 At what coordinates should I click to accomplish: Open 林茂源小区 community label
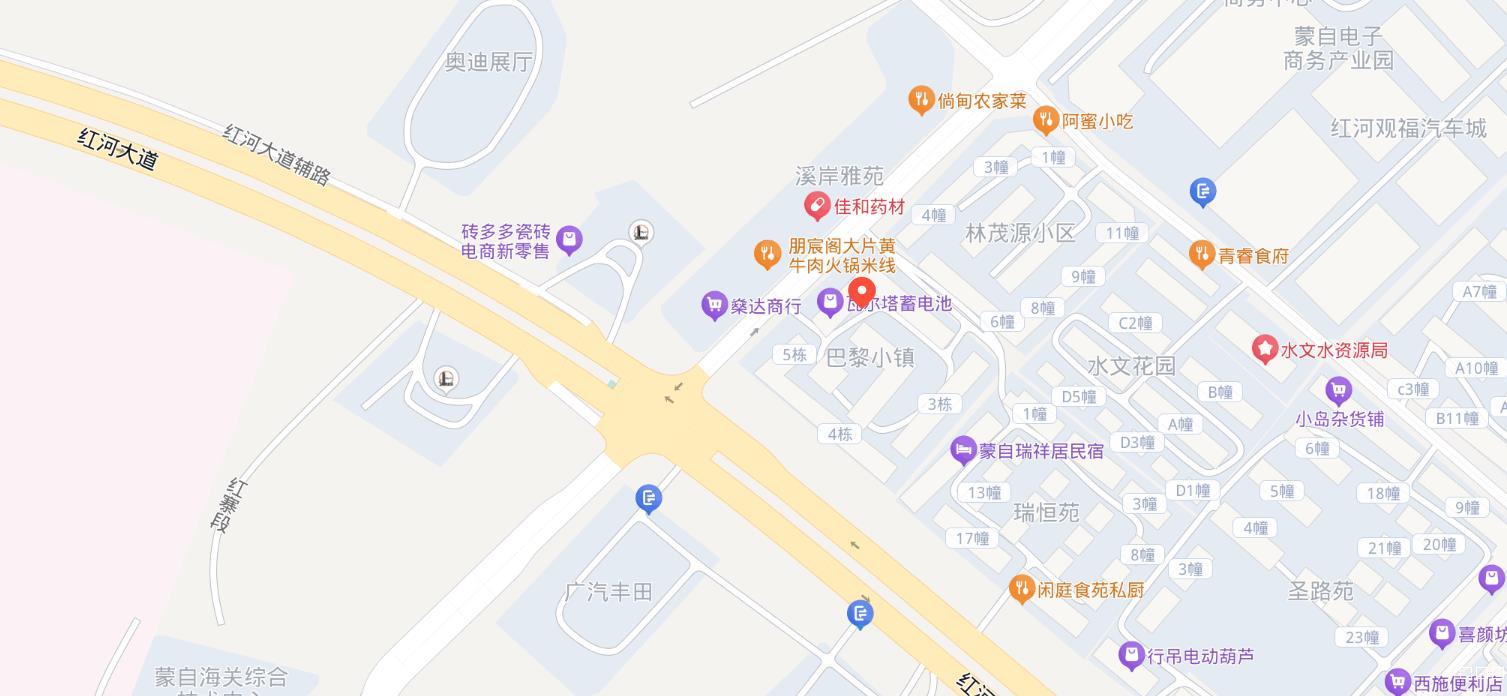[1020, 233]
